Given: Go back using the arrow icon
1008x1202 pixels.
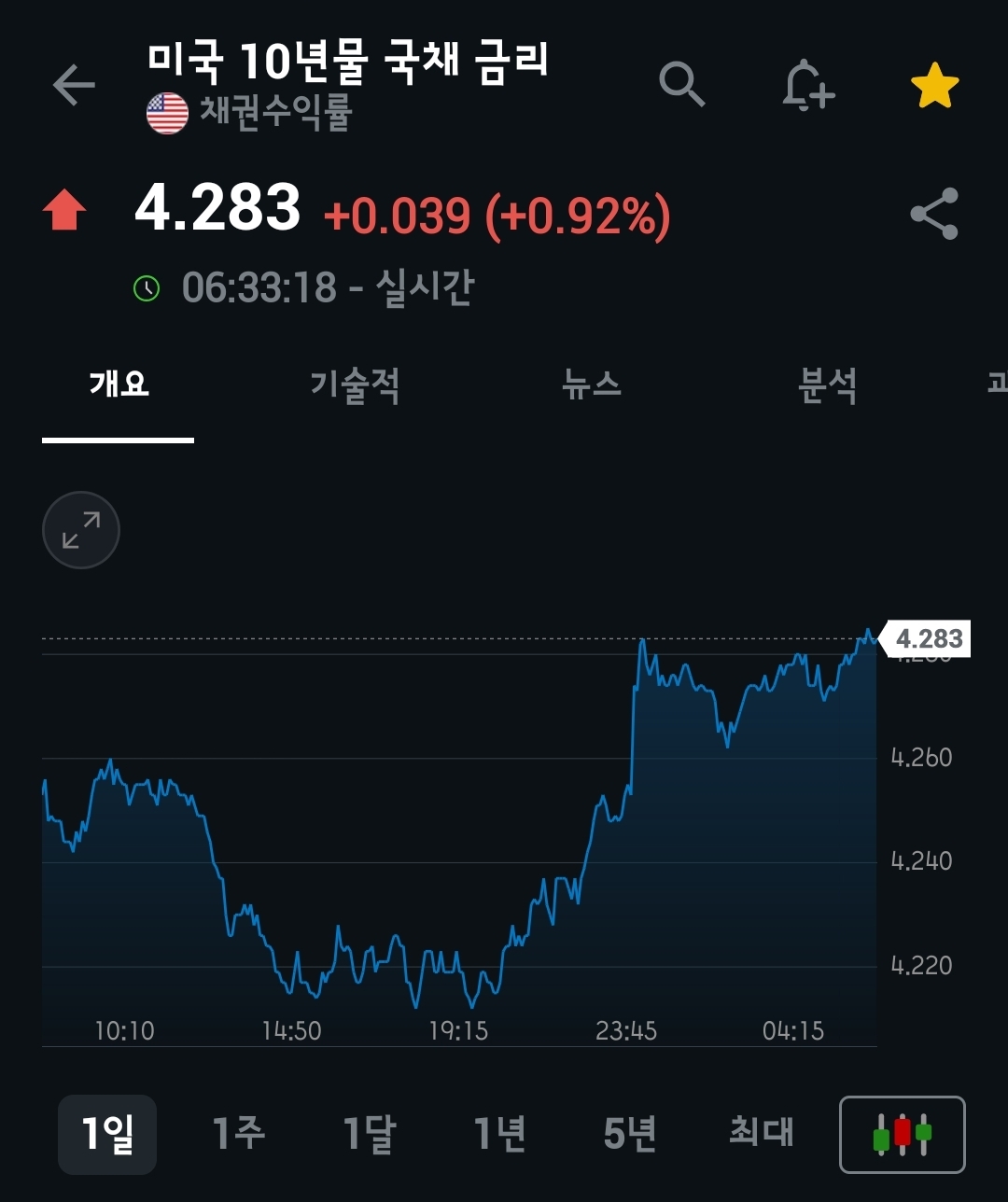Looking at the screenshot, I should 75,86.
